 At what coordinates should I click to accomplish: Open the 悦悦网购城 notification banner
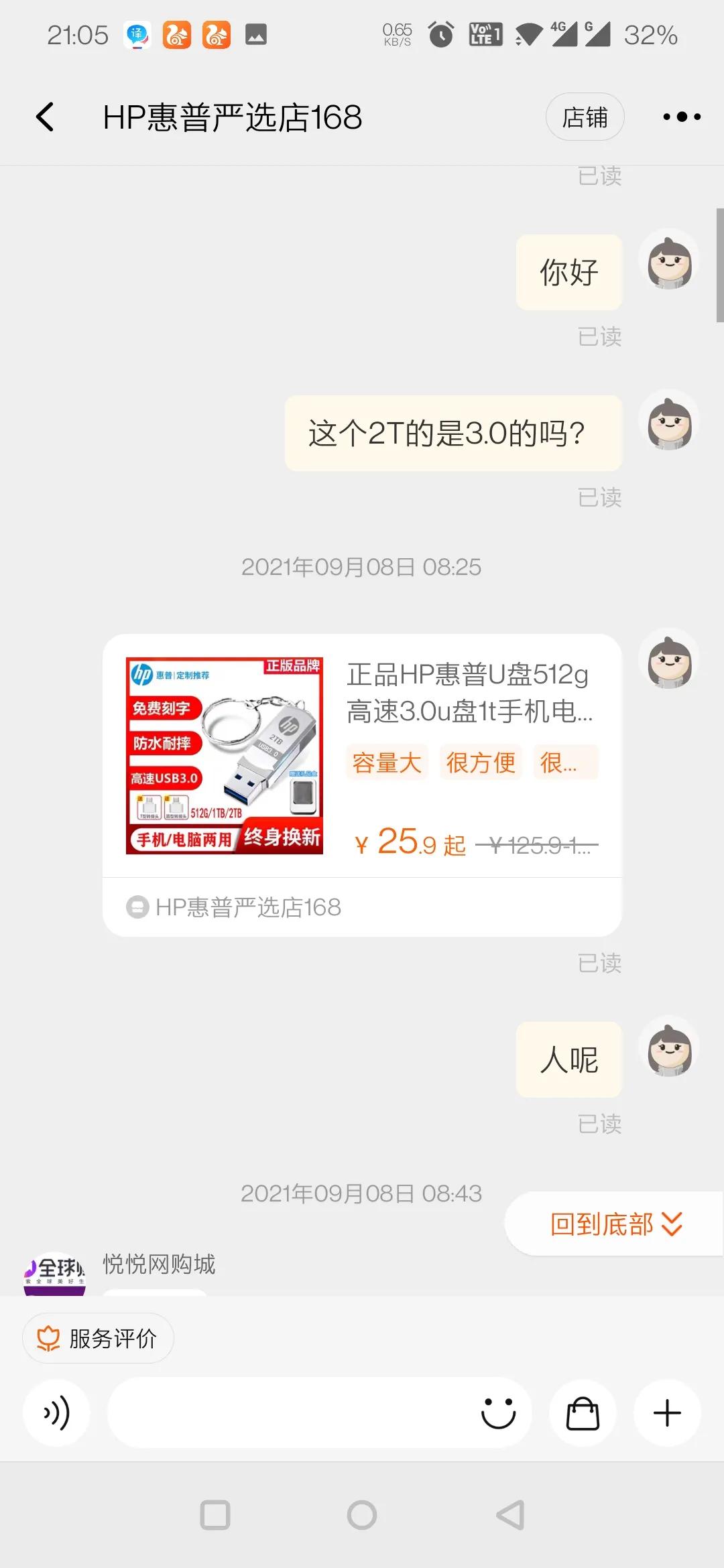(x=160, y=1264)
